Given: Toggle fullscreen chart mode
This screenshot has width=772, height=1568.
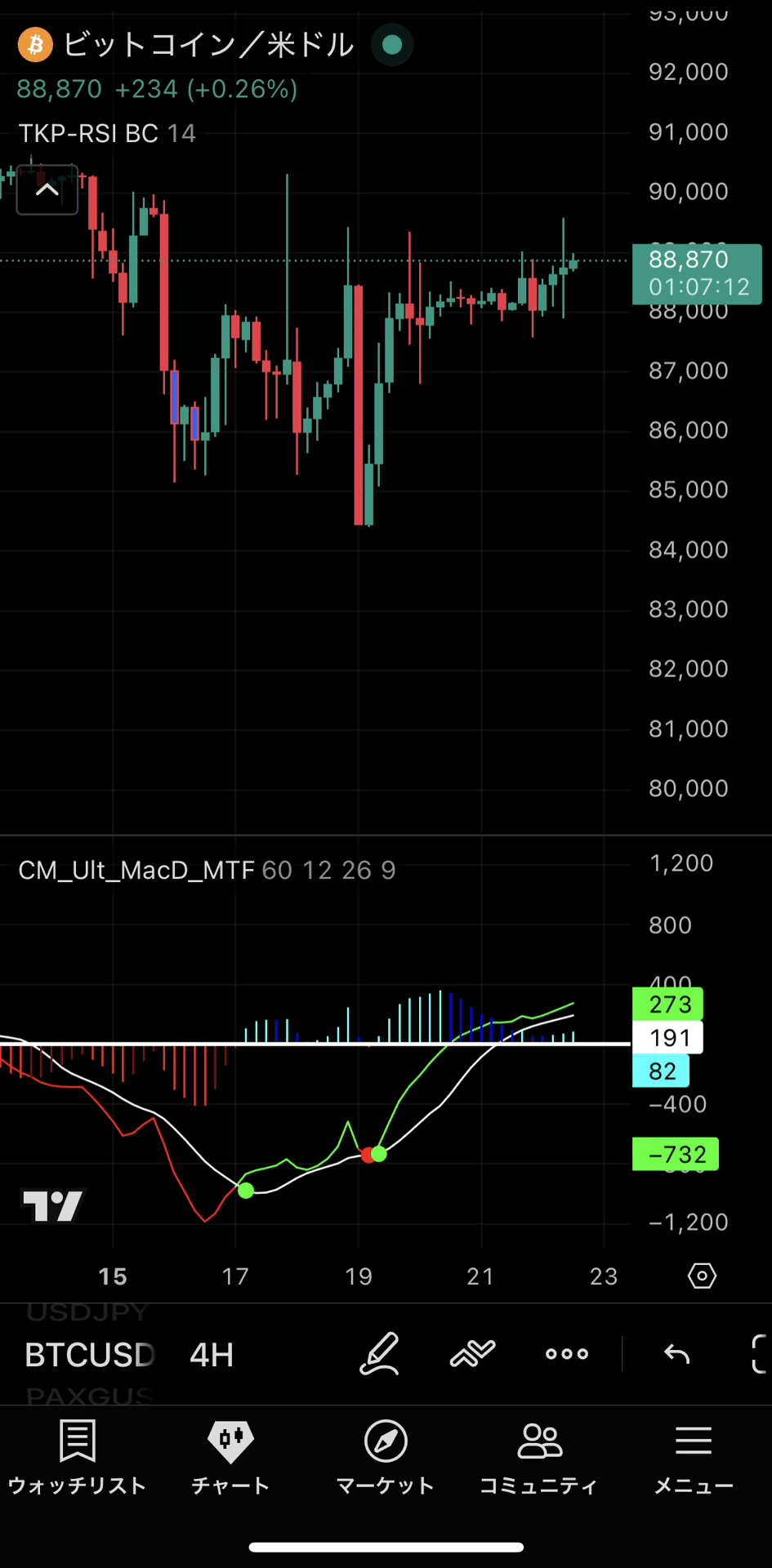Looking at the screenshot, I should click(761, 1354).
